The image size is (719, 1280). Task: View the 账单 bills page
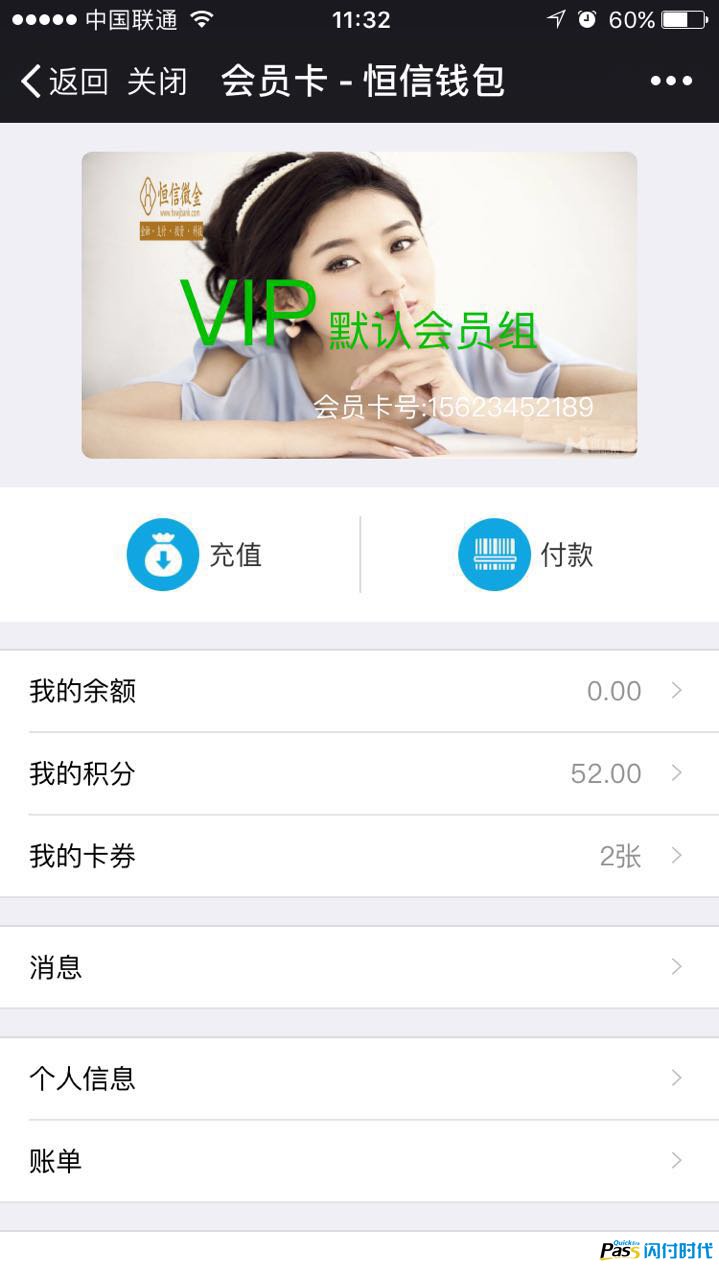[359, 1161]
